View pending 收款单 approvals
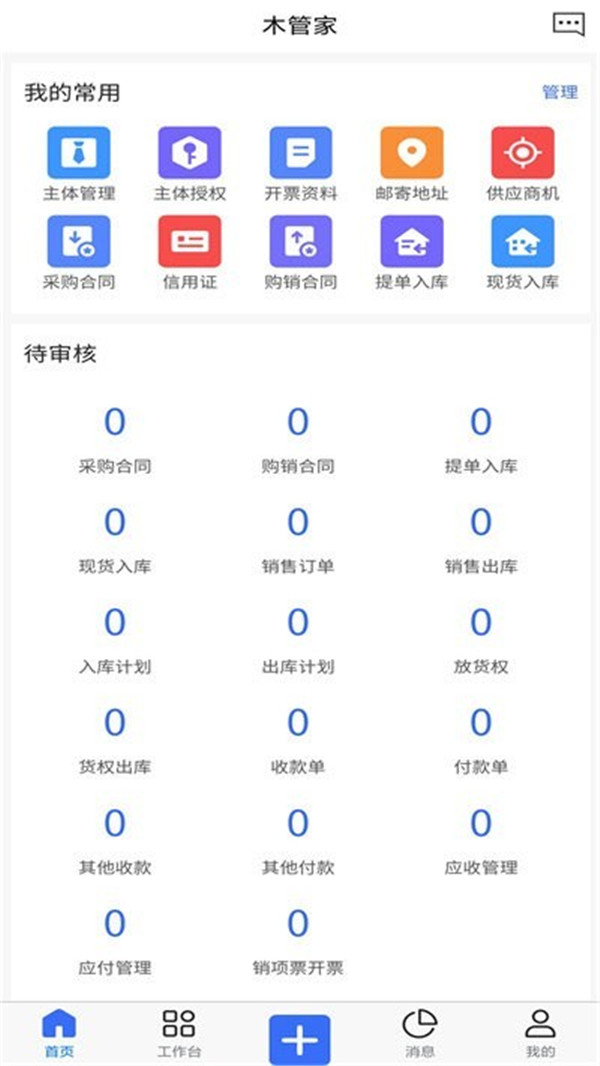The image size is (600, 1066). (x=298, y=740)
